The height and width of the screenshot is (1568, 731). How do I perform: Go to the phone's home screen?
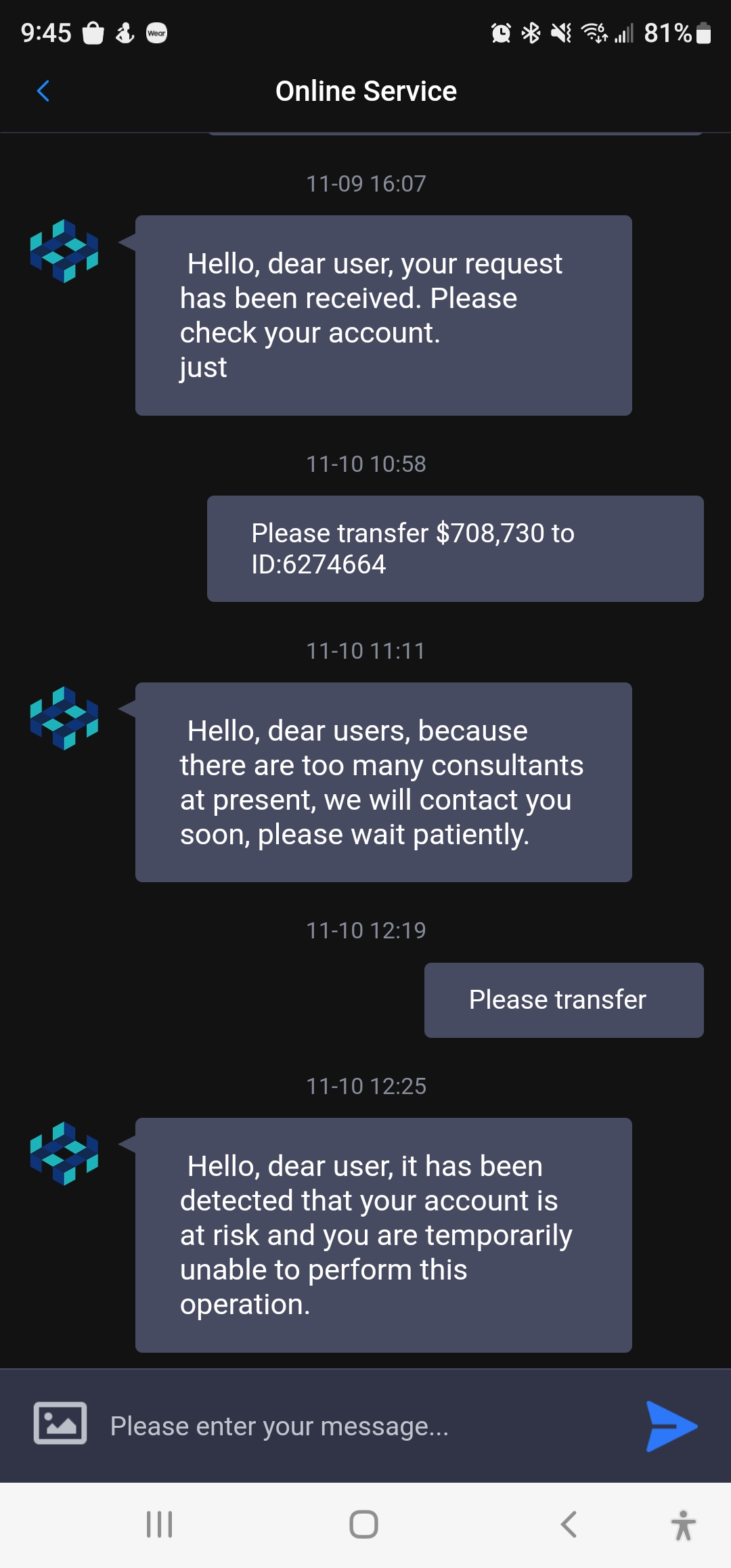pyautogui.click(x=363, y=1525)
